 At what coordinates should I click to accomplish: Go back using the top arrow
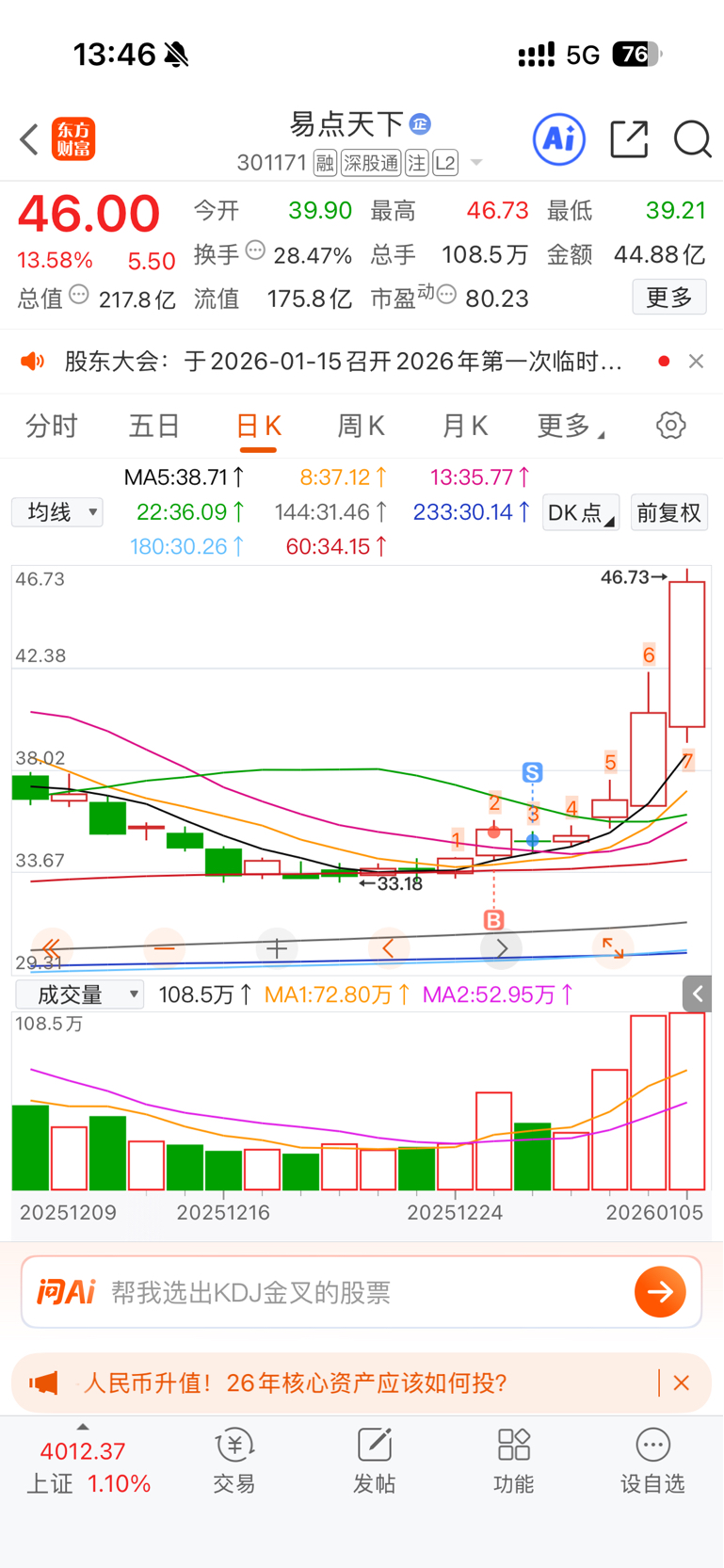click(29, 139)
